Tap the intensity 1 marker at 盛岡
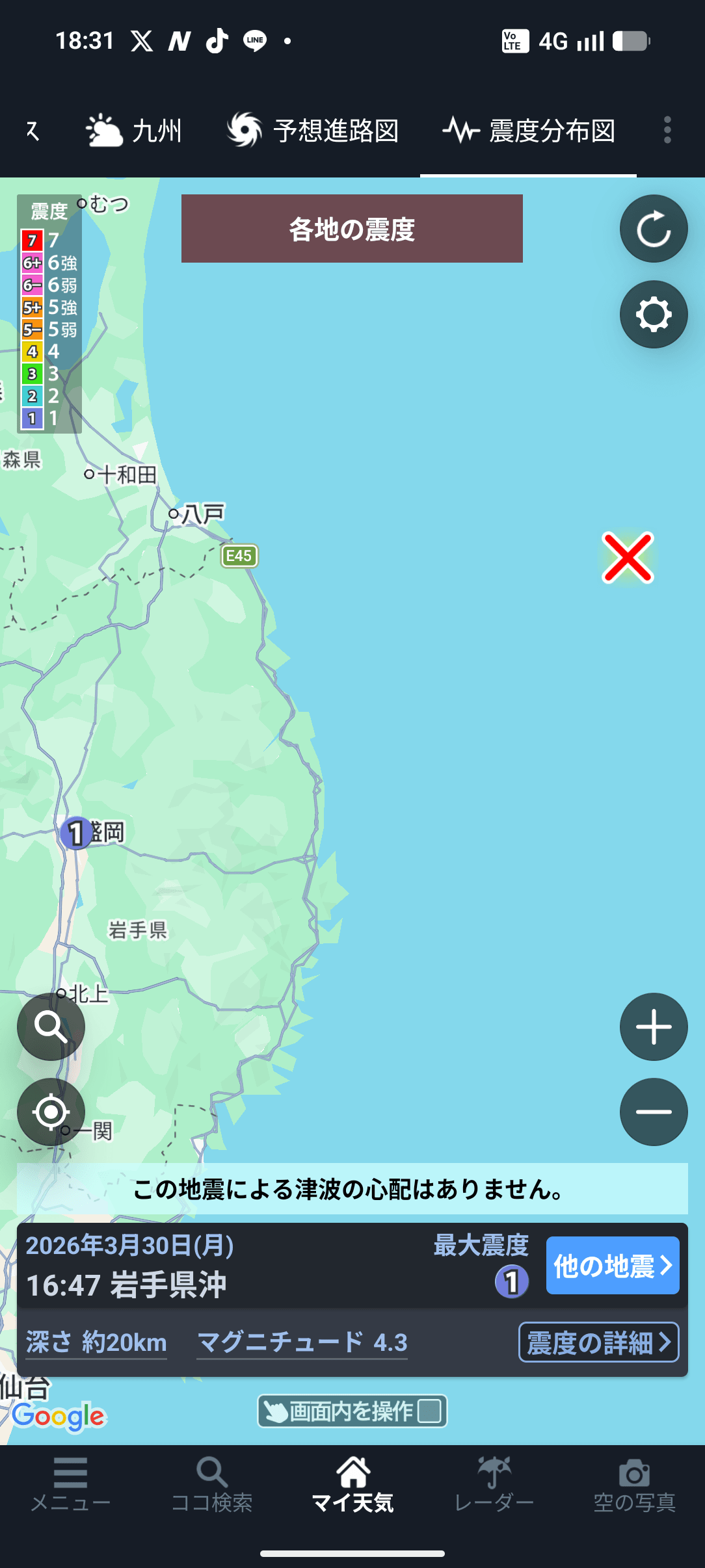Viewport: 705px width, 1568px height. 76,833
